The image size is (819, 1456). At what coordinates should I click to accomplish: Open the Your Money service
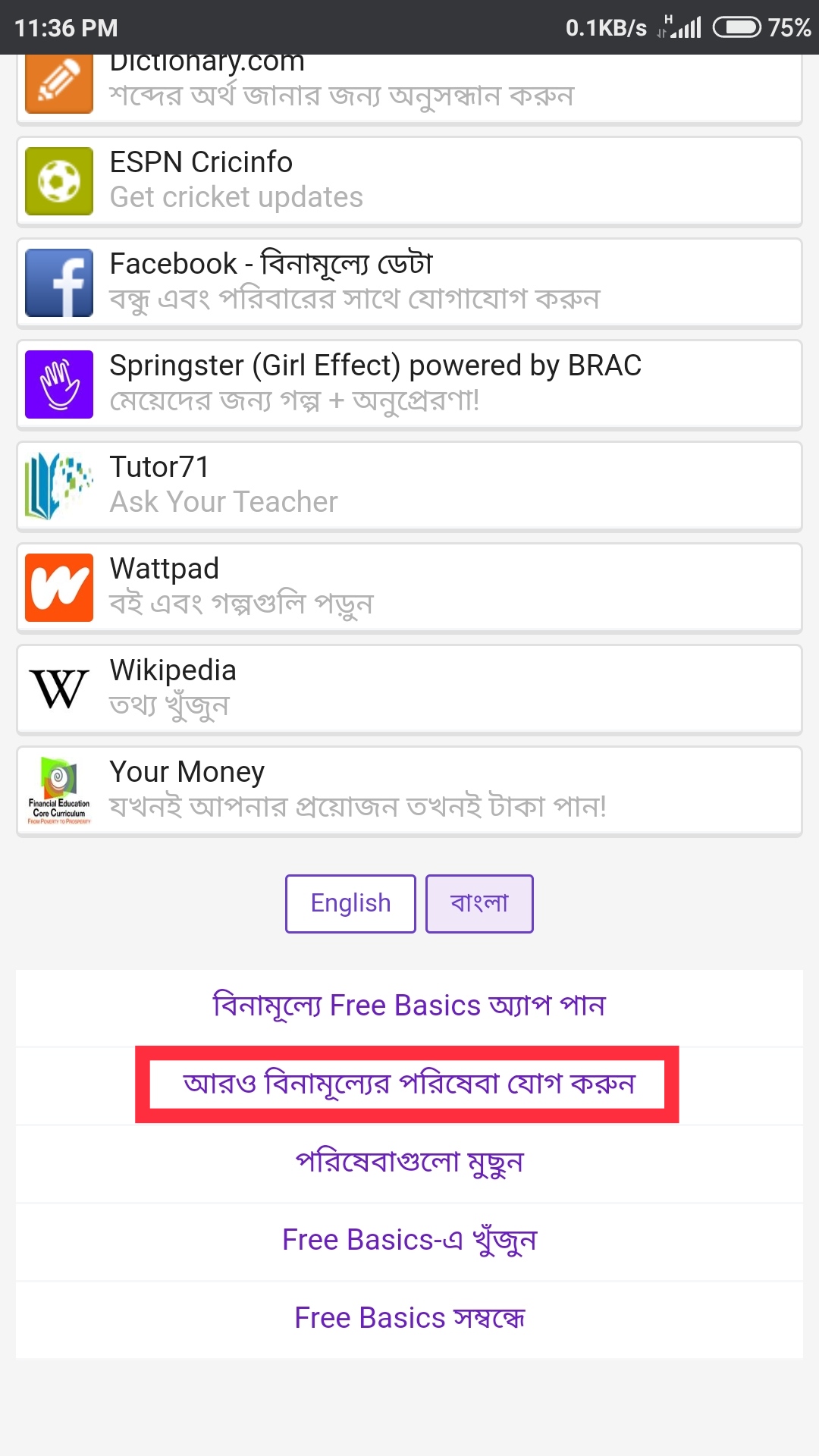[x=409, y=791]
